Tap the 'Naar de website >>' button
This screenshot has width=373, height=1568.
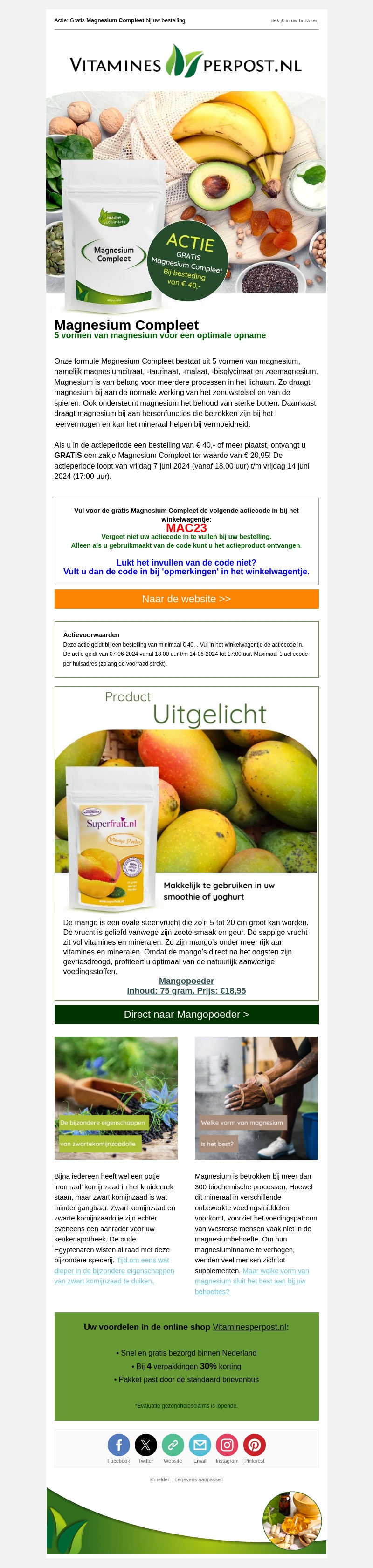click(186, 599)
